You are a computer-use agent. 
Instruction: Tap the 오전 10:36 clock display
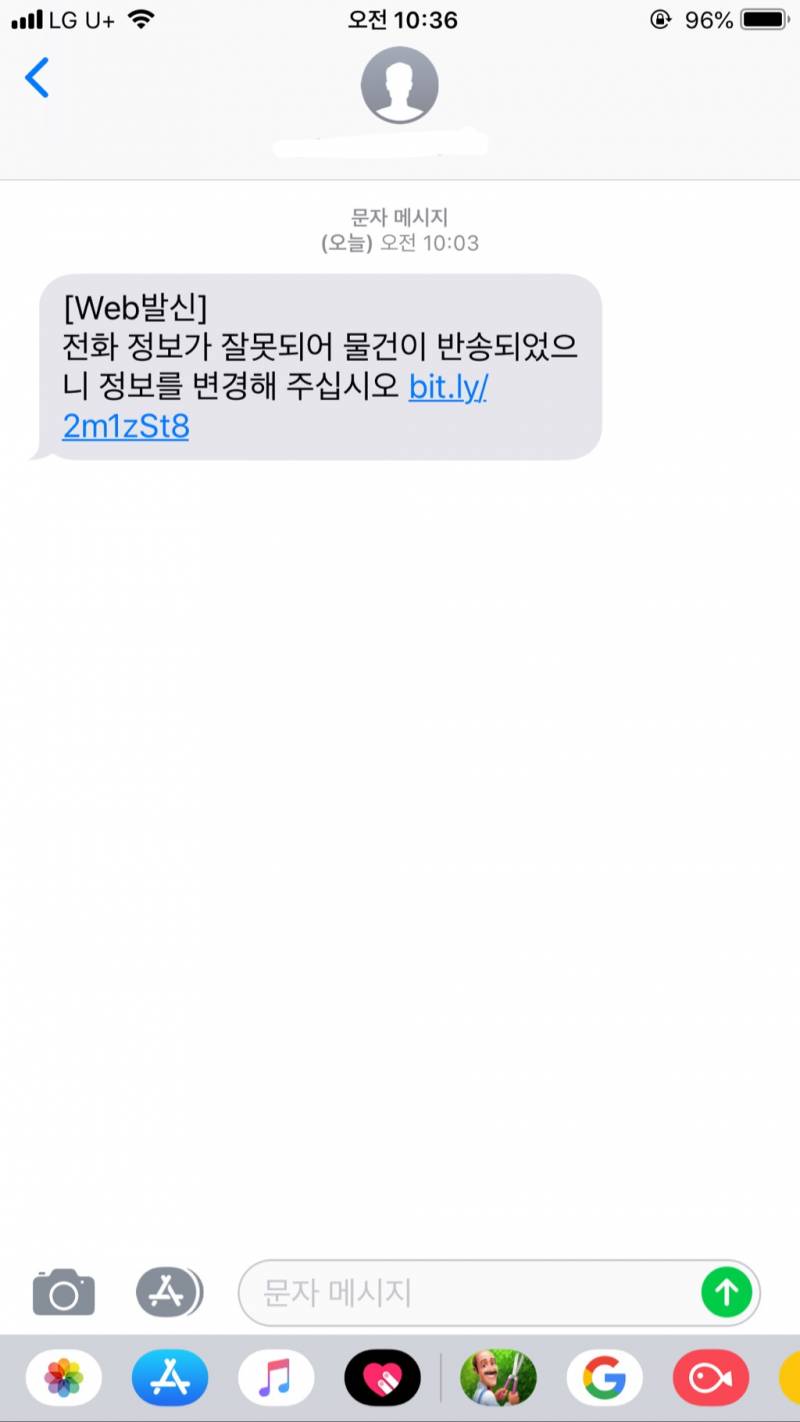[400, 18]
